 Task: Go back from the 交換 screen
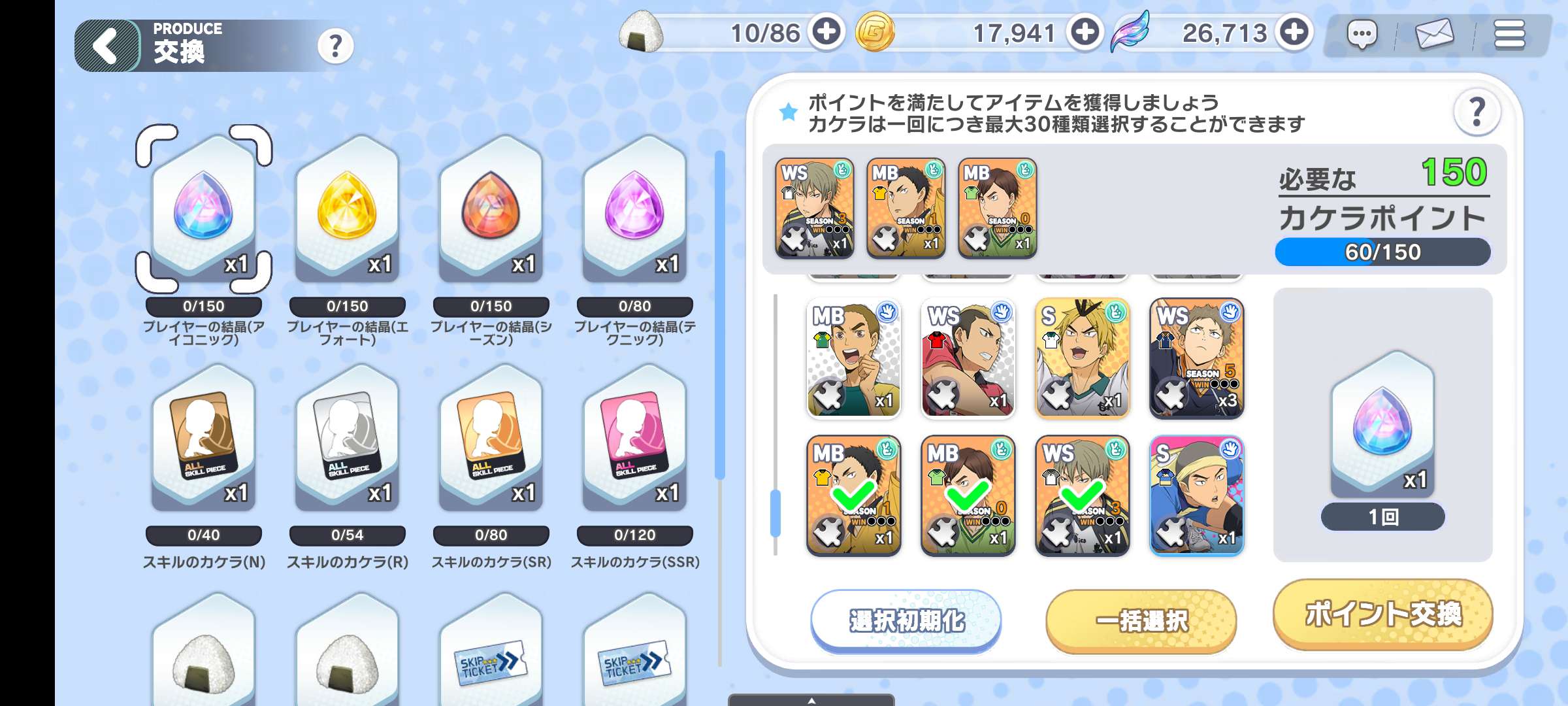coord(107,46)
